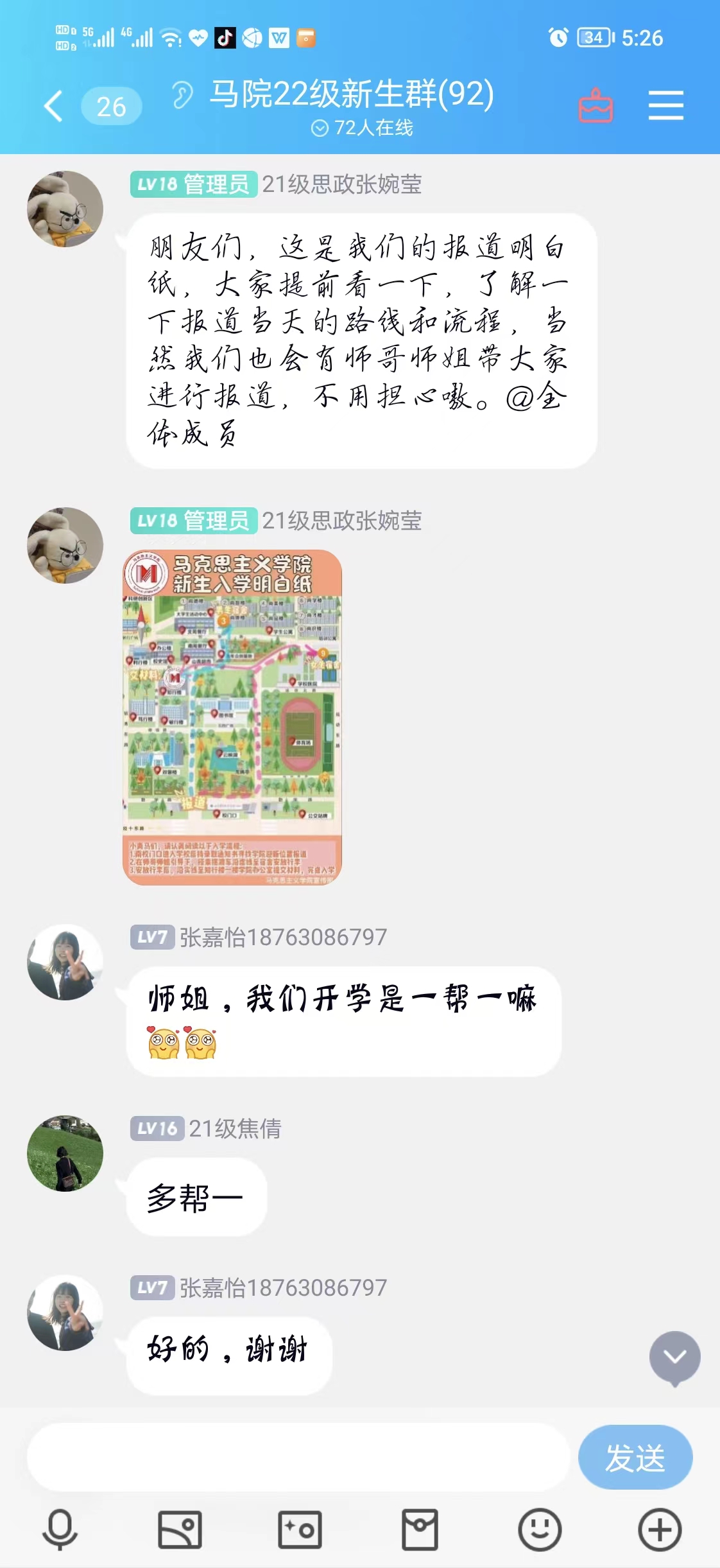
Task: Open more options with the plus icon
Action: click(660, 1529)
